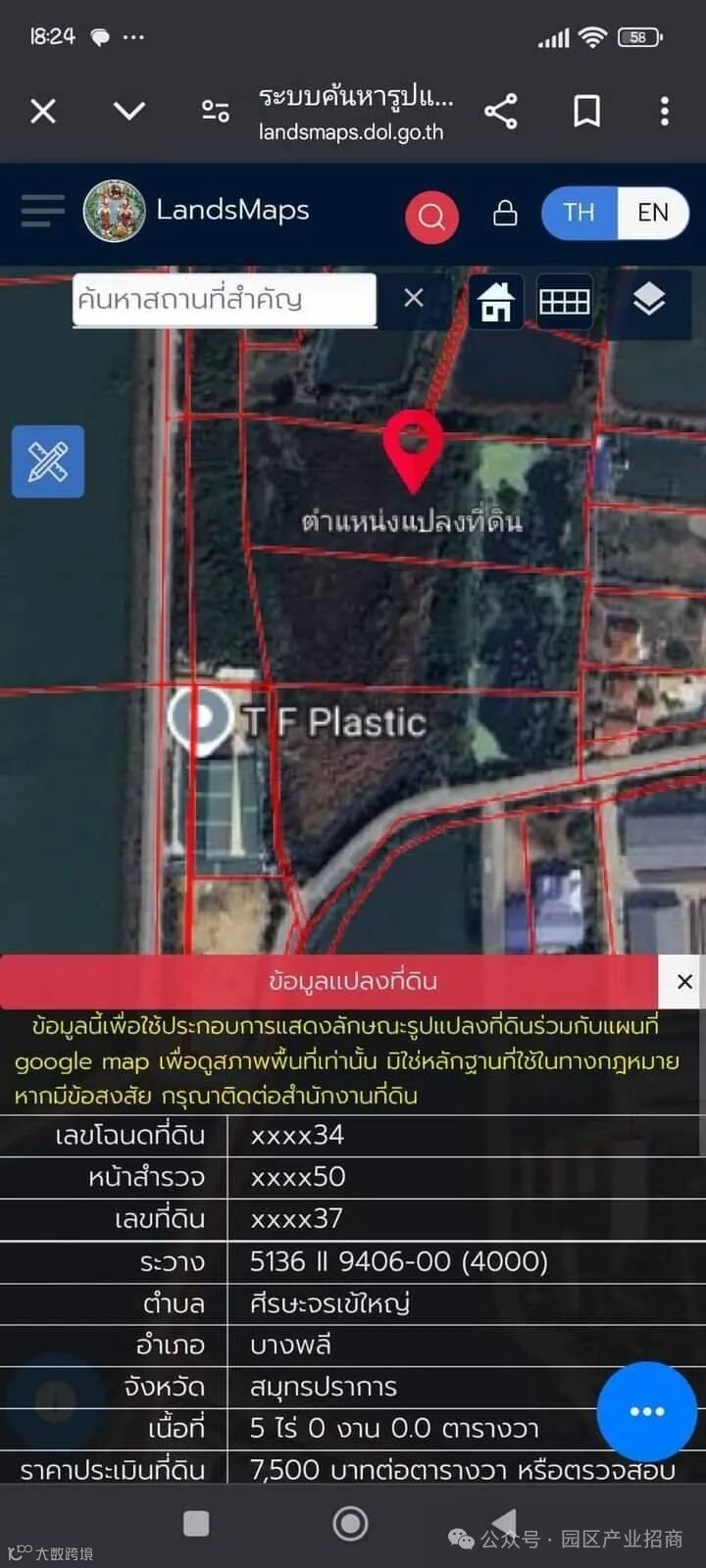The image size is (706, 1568).
Task: Open the lock login icon
Action: pyautogui.click(x=505, y=213)
